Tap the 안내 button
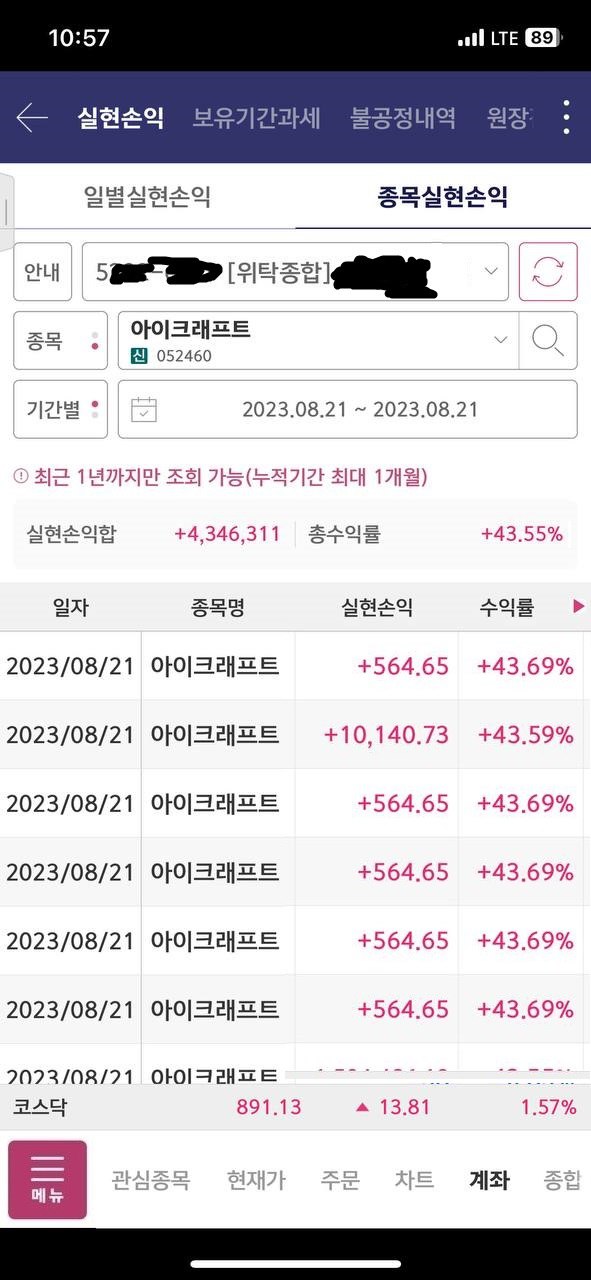Viewport: 591px width, 1280px height. 43,272
